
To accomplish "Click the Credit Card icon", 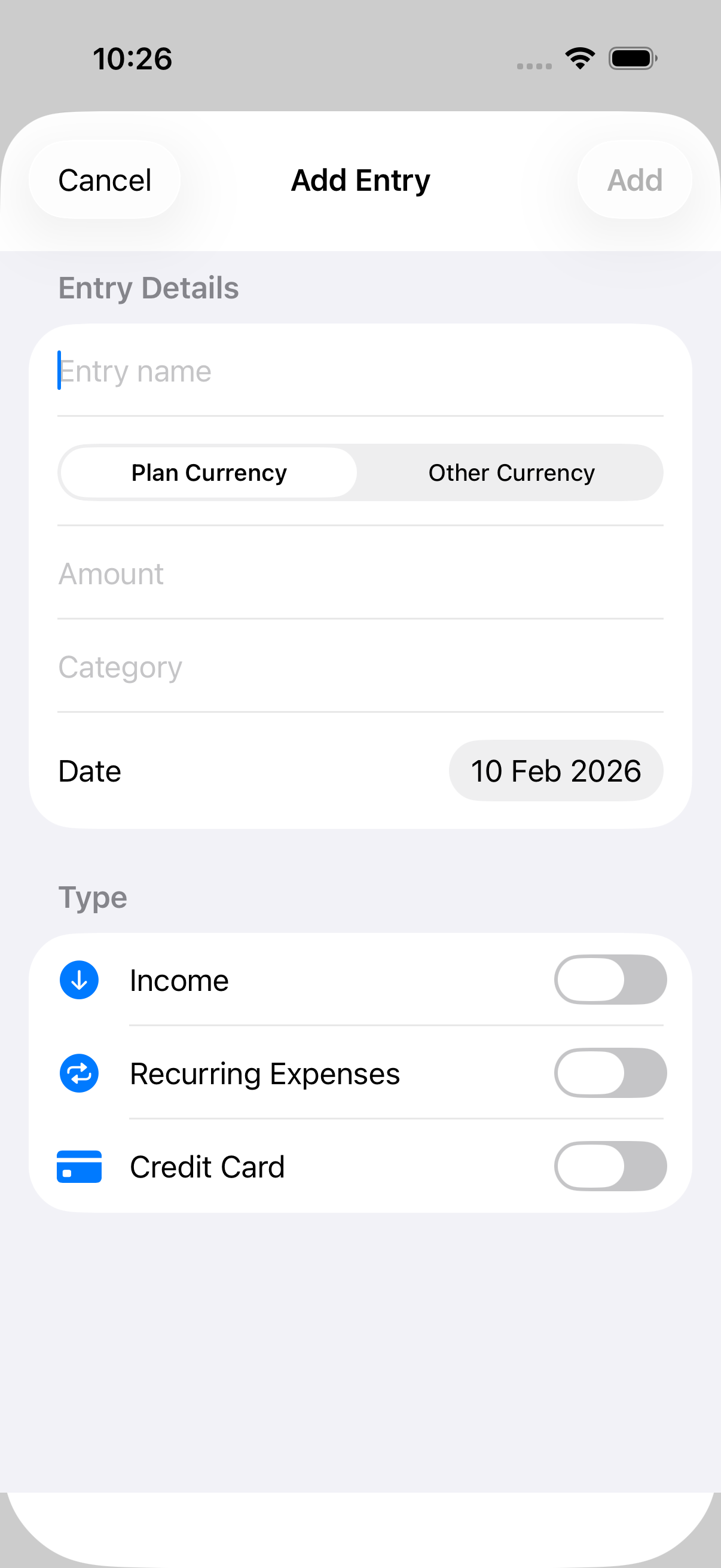I will click(x=78, y=1166).
